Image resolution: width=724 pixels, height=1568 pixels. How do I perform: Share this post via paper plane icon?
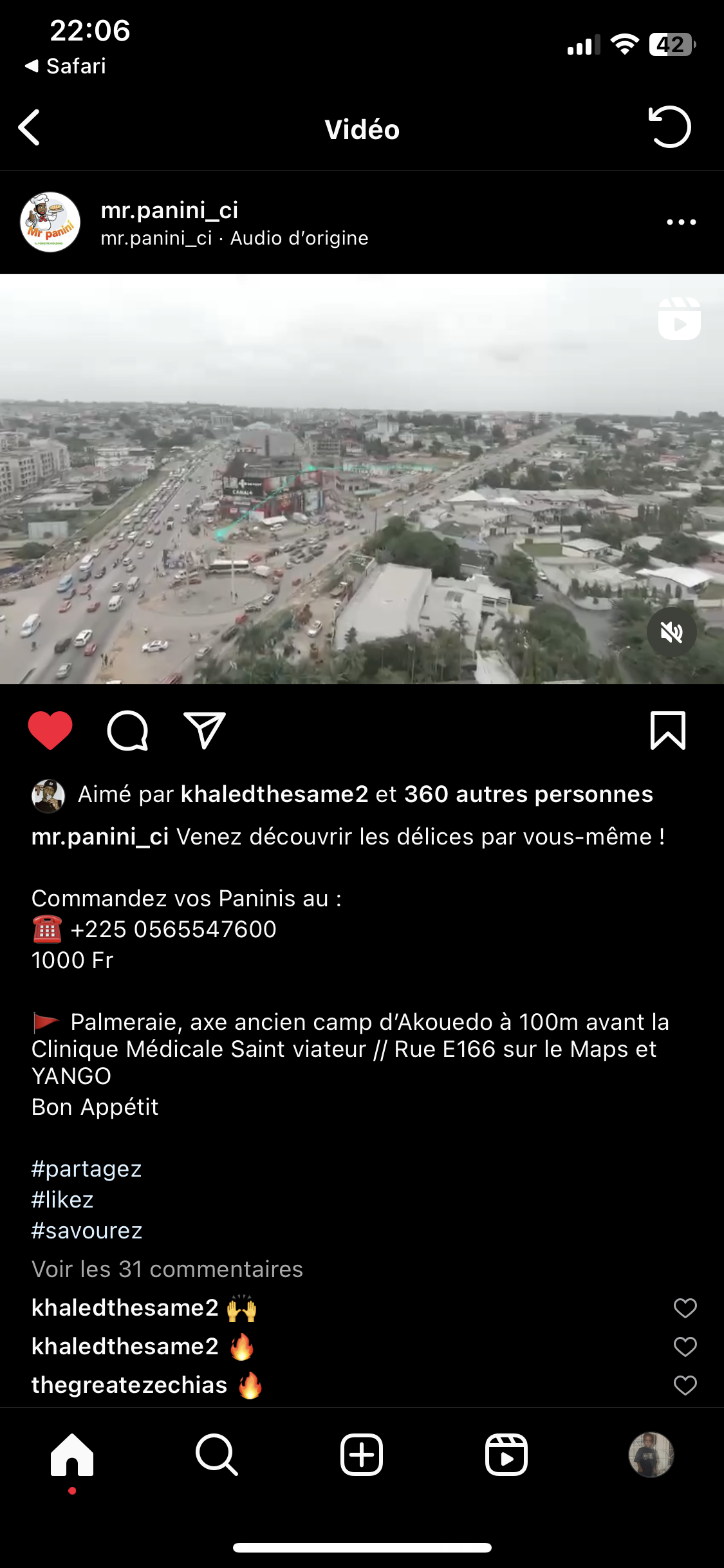pyautogui.click(x=205, y=731)
